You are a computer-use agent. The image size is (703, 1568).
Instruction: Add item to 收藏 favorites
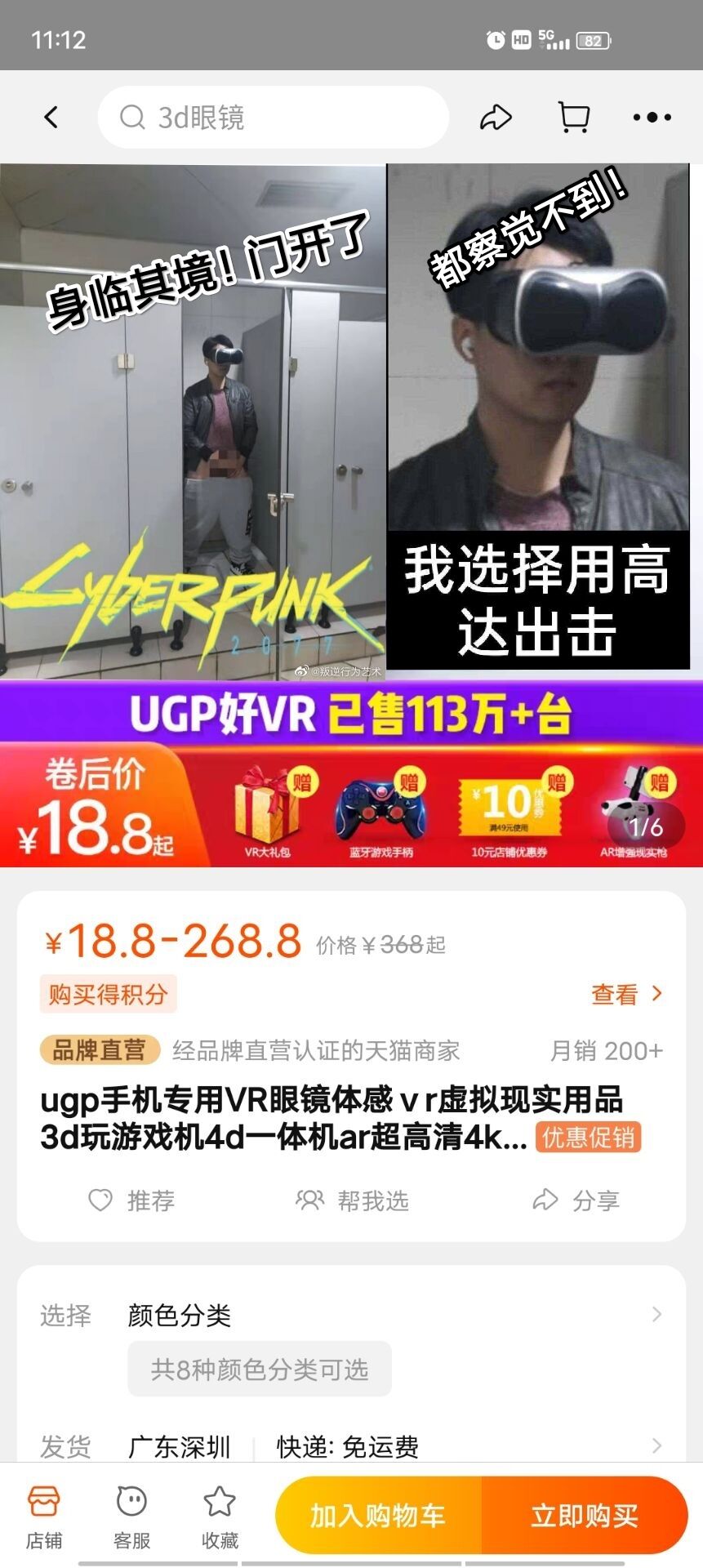(x=220, y=1517)
